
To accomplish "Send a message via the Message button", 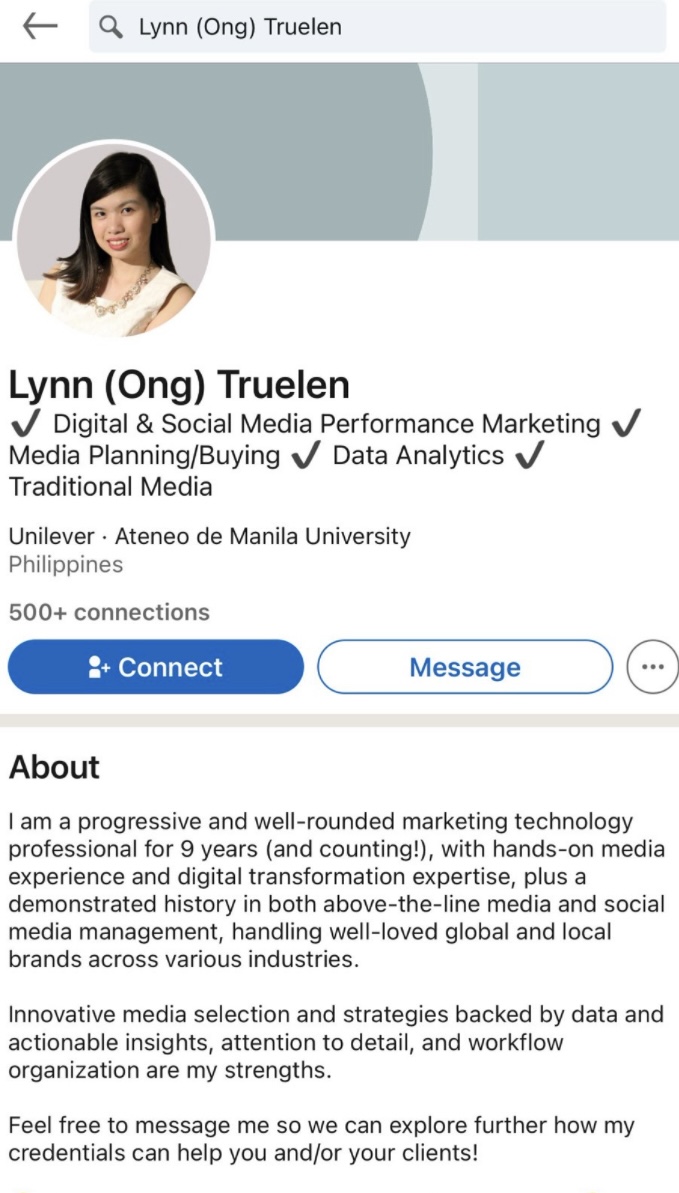I will point(465,667).
